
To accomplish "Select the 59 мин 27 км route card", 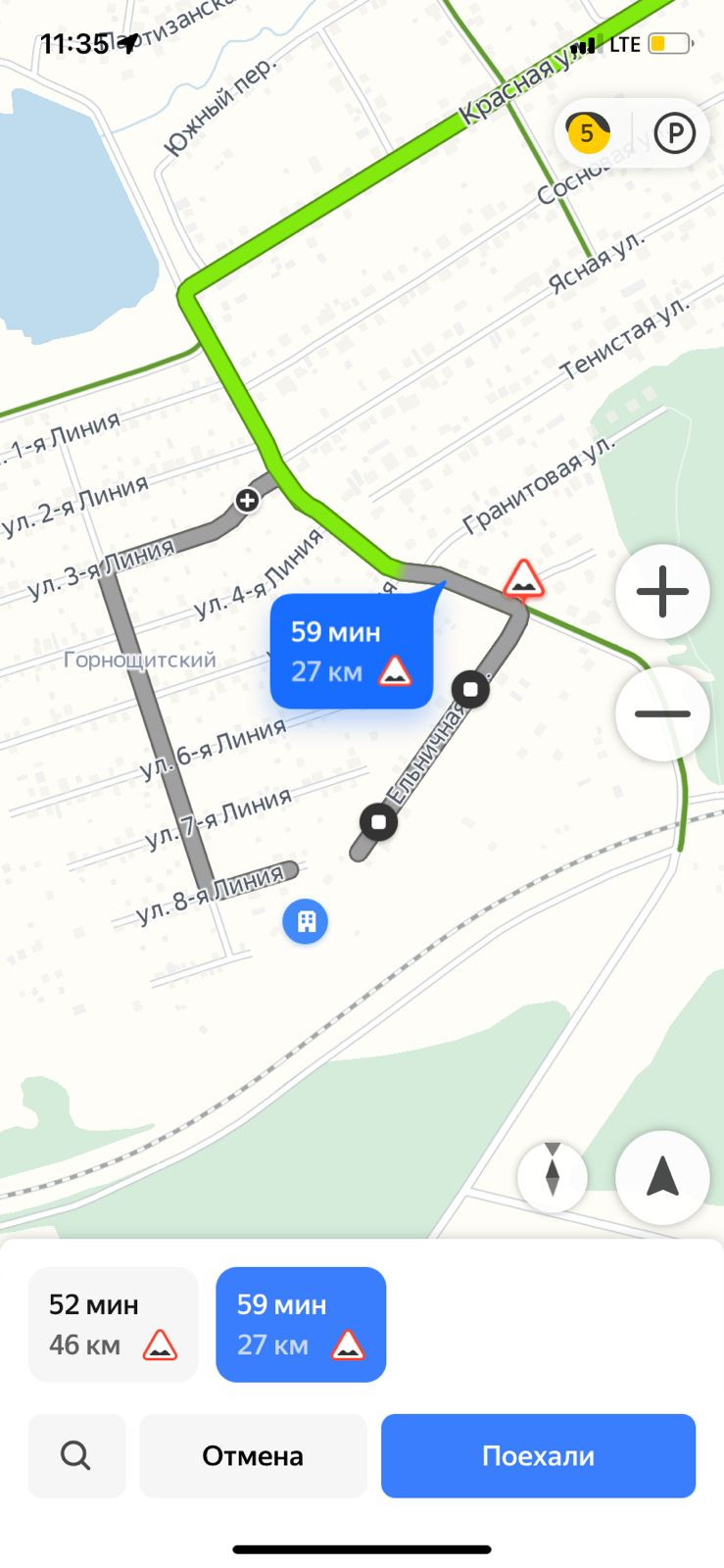I will 301,1324.
